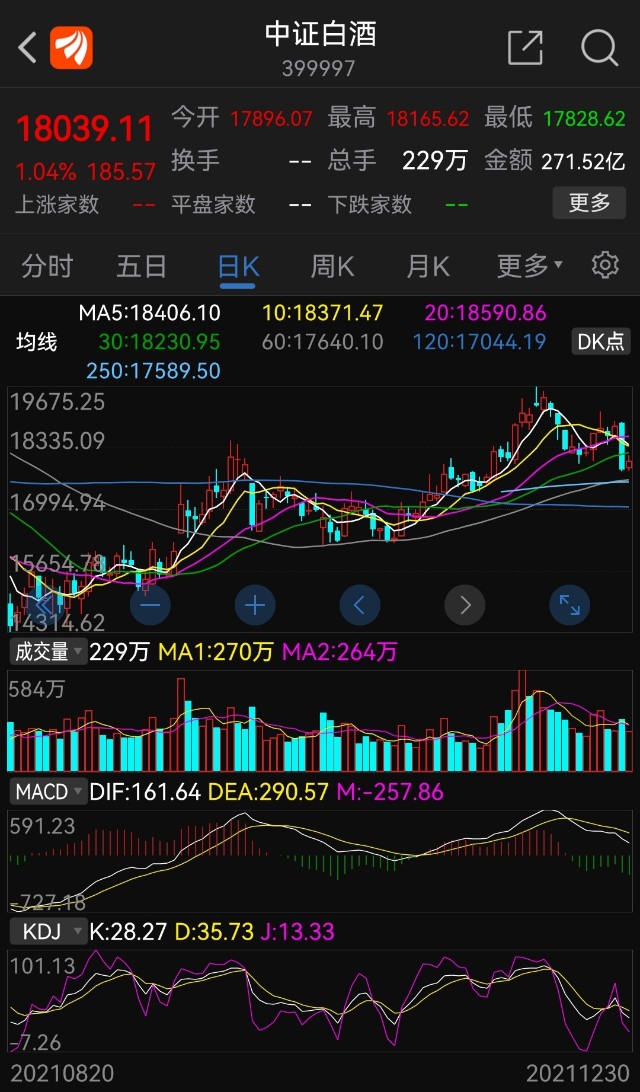Move chart left with the left arrow

pyautogui.click(x=360, y=604)
